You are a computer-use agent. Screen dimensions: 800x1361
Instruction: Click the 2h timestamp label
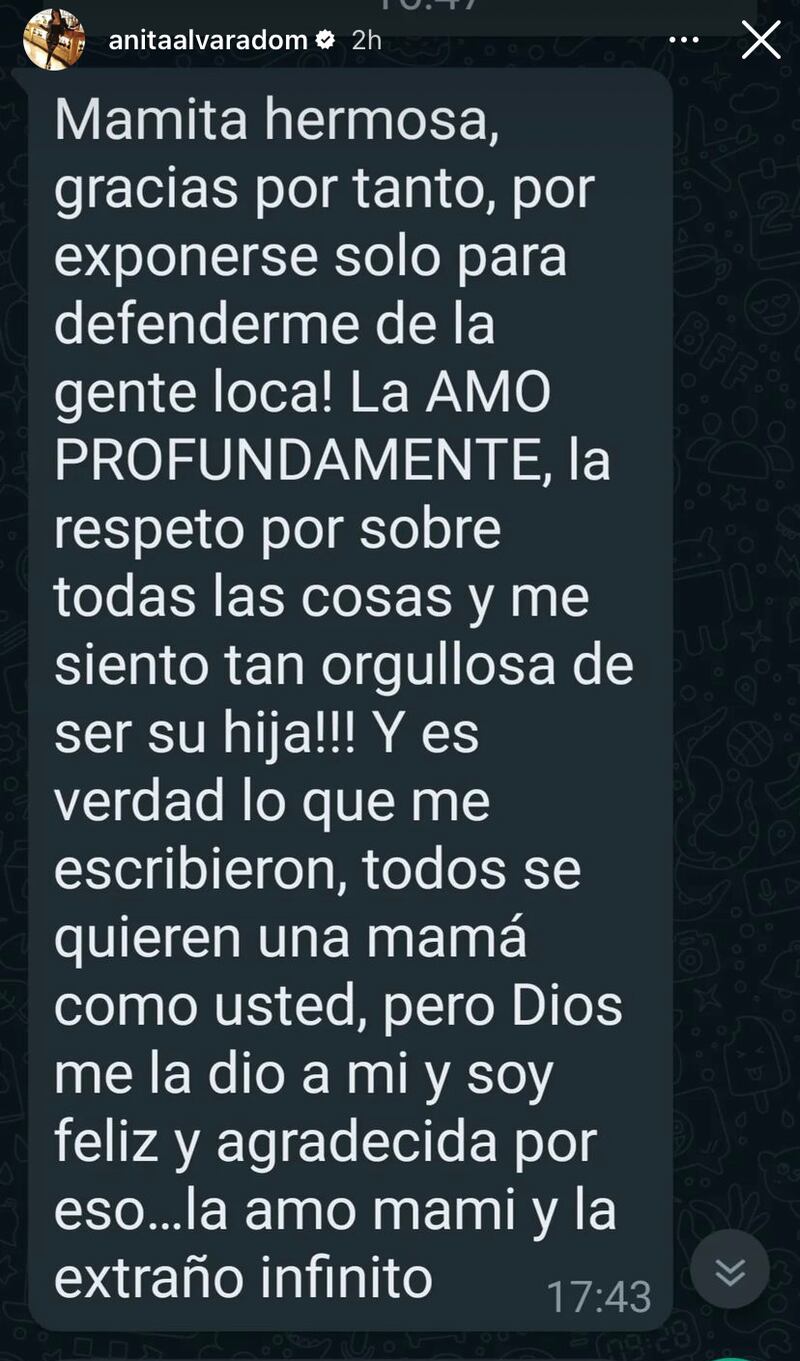click(x=366, y=40)
